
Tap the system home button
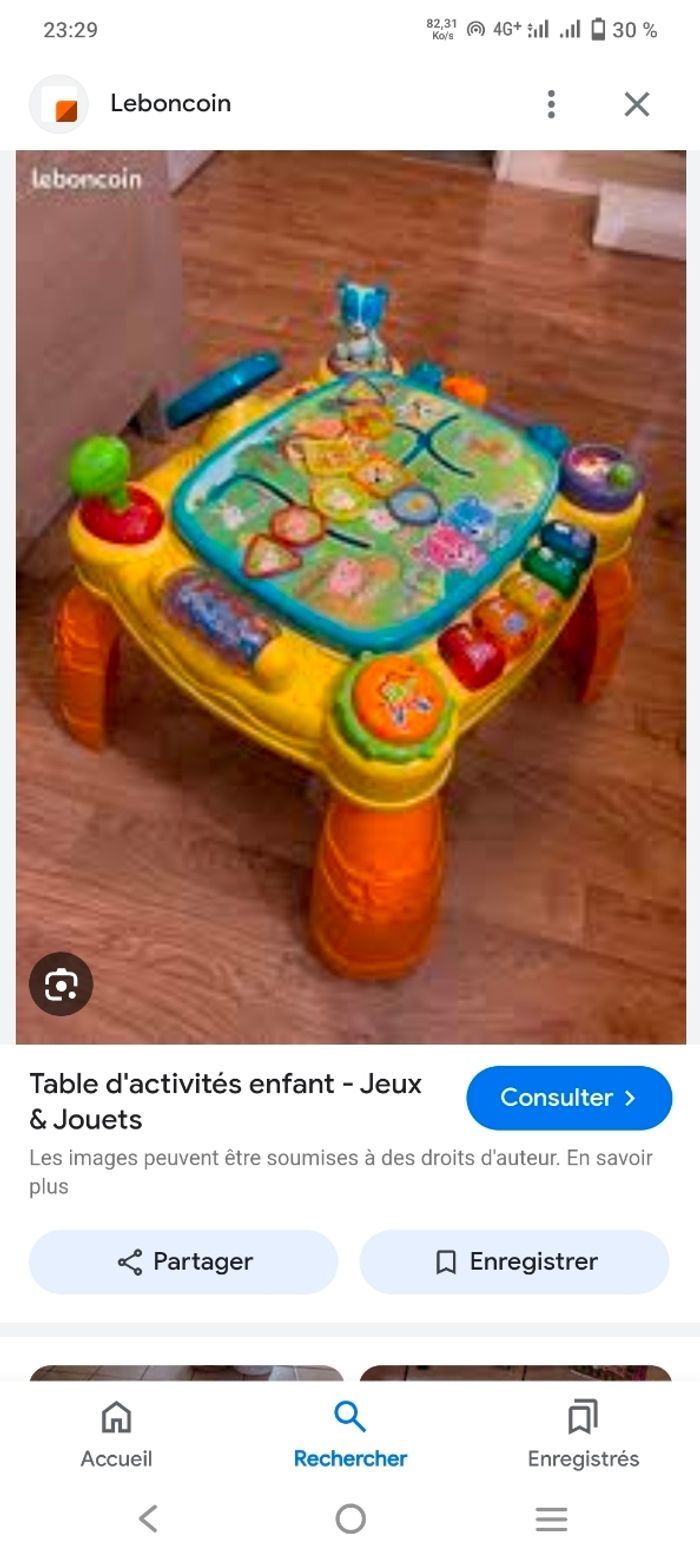350,1519
